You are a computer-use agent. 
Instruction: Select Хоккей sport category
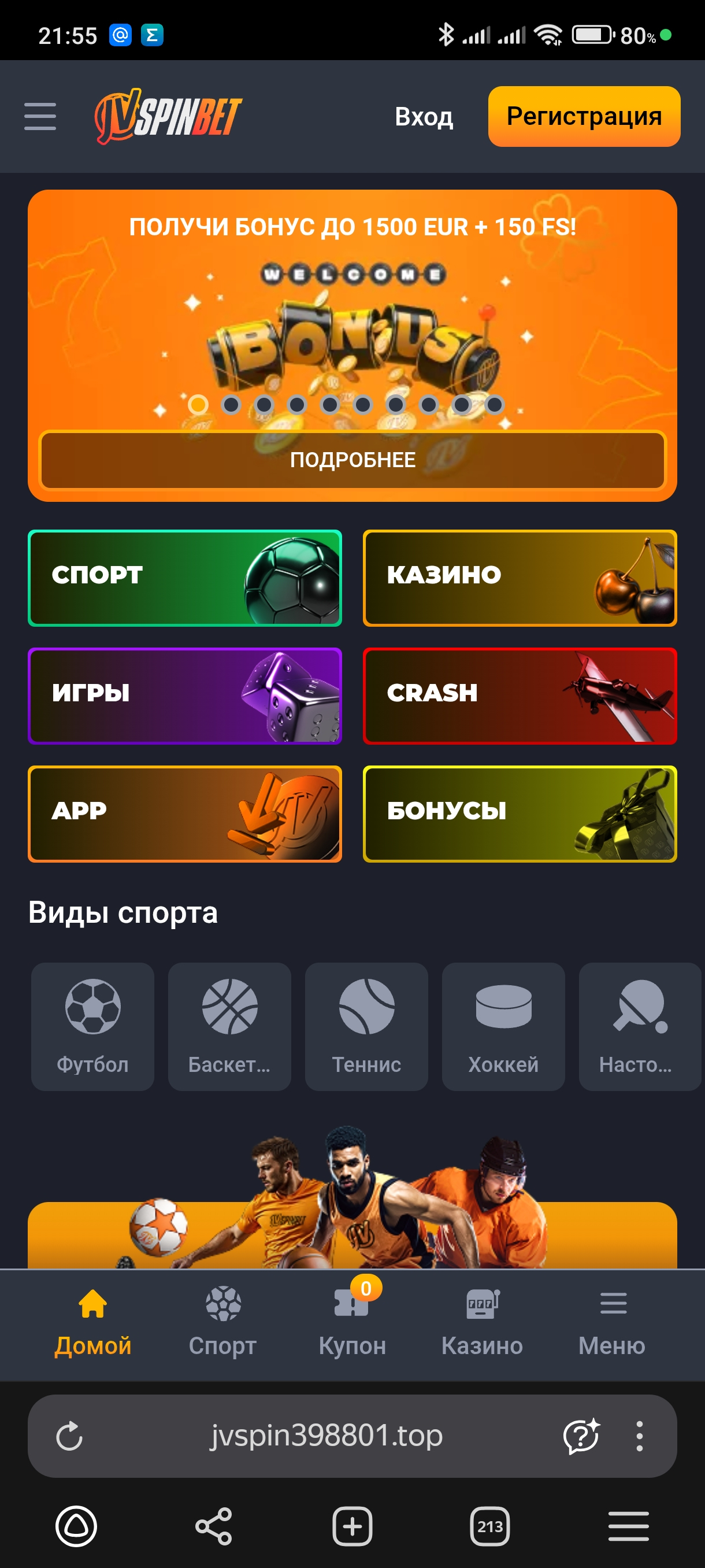coord(503,1026)
